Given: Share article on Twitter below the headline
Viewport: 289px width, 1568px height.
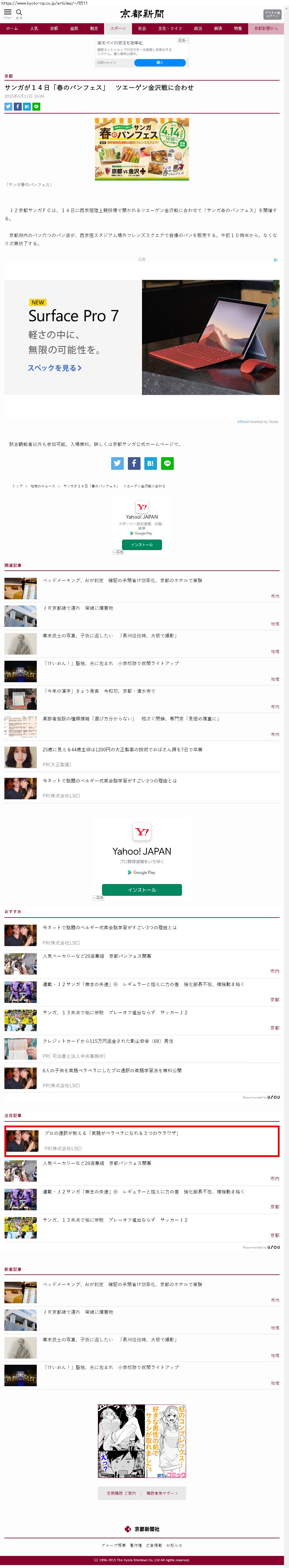Looking at the screenshot, I should [x=9, y=106].
